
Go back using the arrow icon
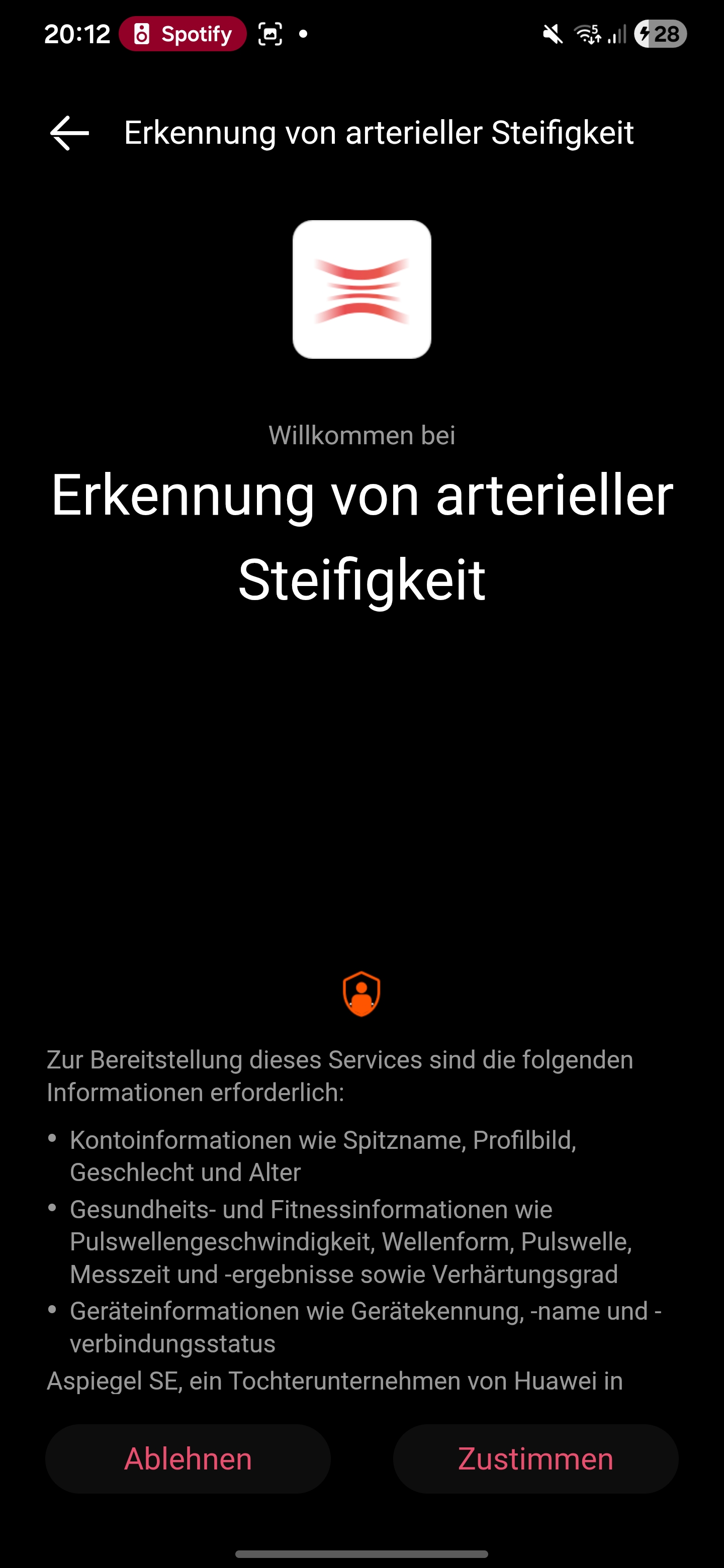click(x=69, y=133)
